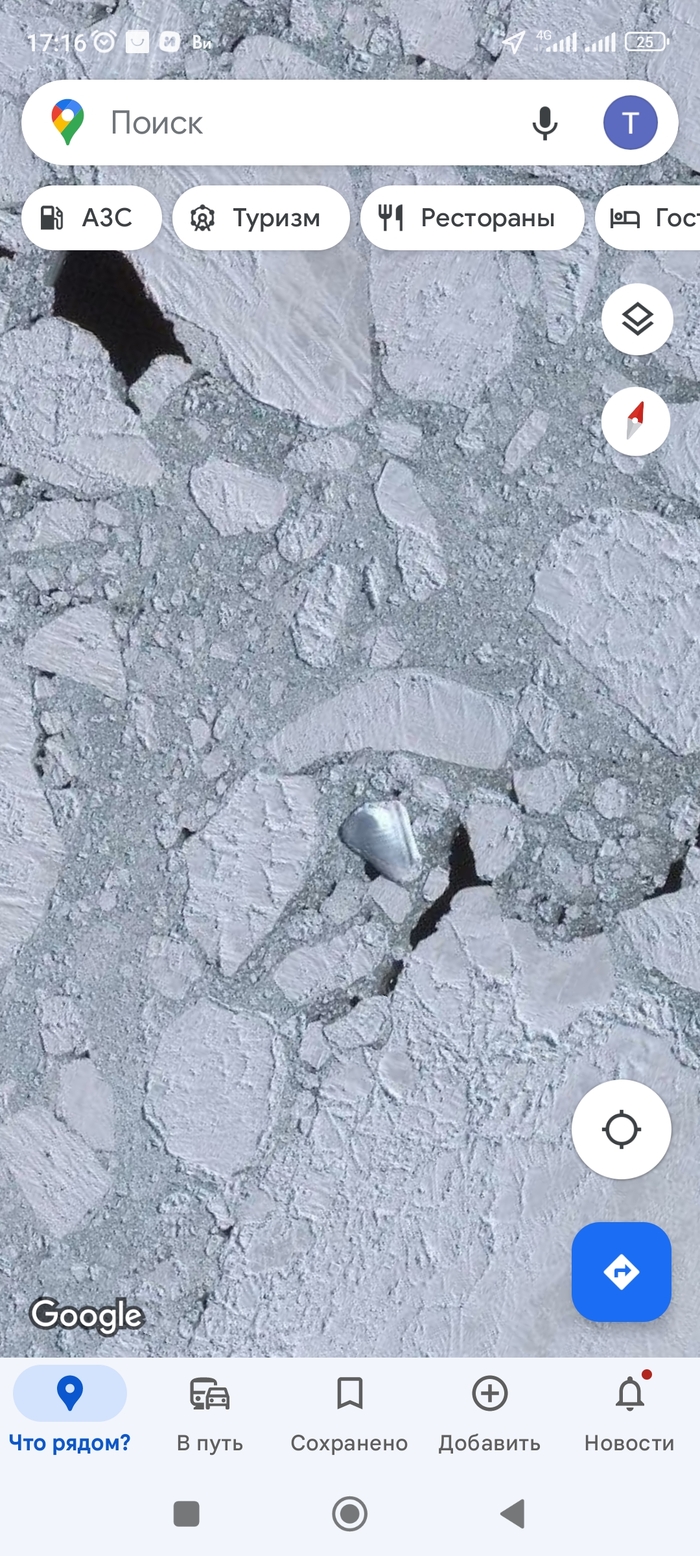This screenshot has width=700, height=1556.
Task: Select the Туризм filter chip
Action: click(261, 218)
